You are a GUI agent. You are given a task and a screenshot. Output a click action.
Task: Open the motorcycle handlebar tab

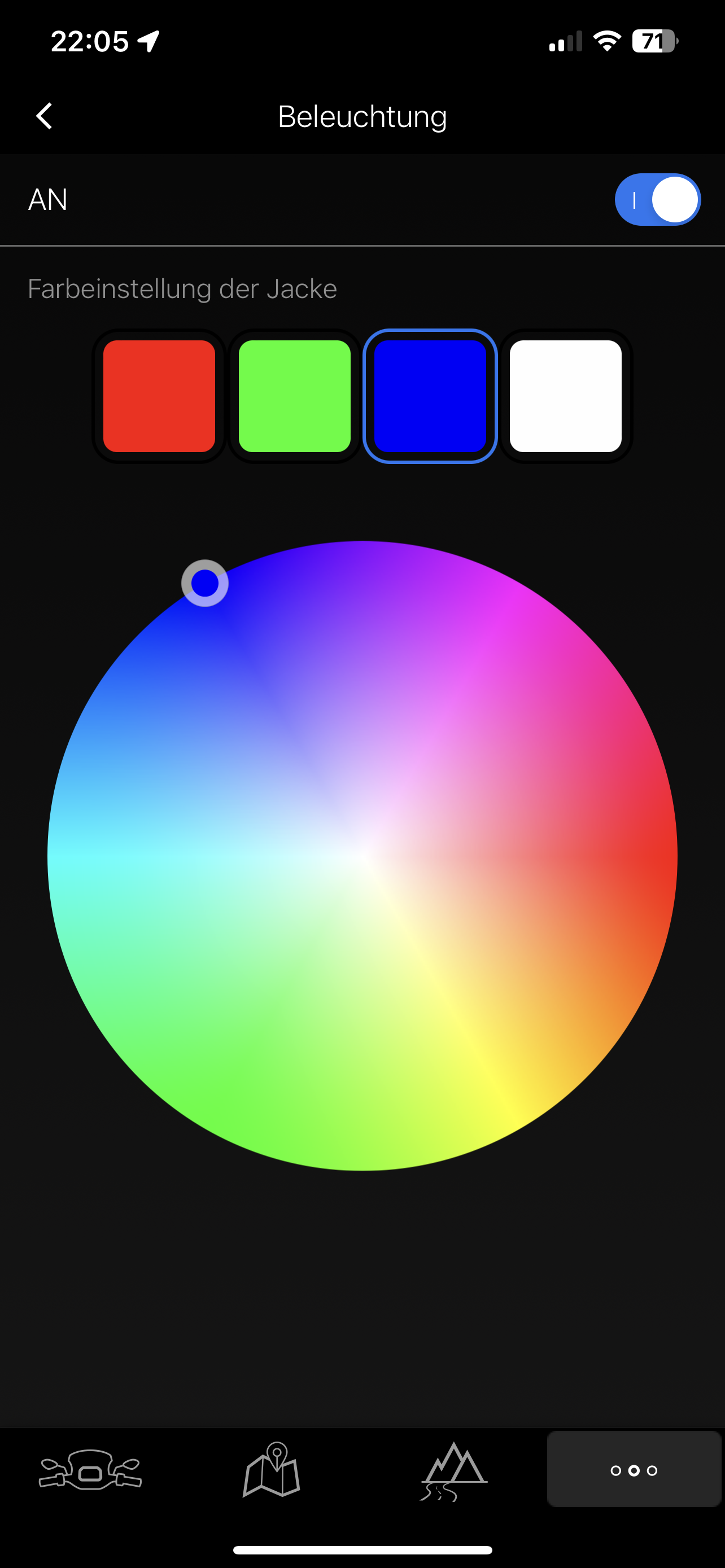pos(90,1469)
